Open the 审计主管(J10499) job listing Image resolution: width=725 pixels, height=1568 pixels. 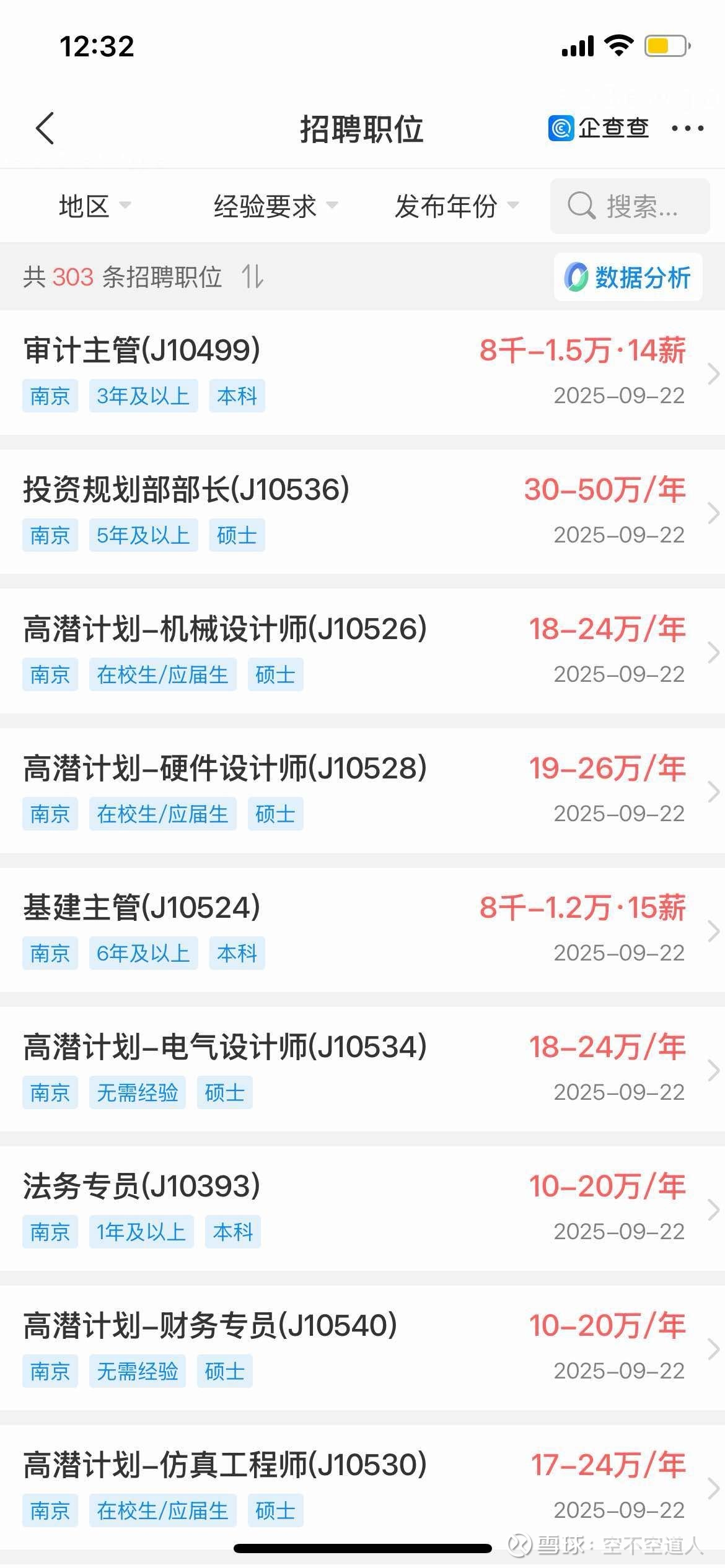pyautogui.click(x=362, y=372)
